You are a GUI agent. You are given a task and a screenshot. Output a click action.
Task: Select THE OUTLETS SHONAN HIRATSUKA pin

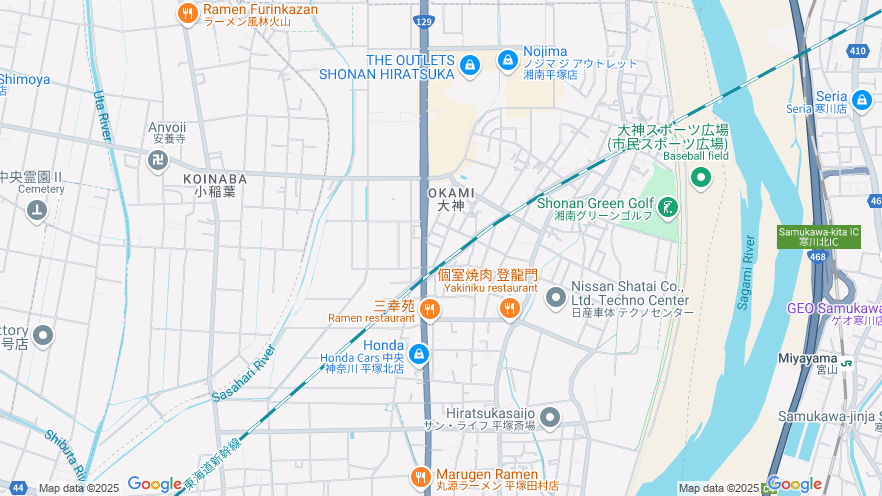[x=470, y=66]
